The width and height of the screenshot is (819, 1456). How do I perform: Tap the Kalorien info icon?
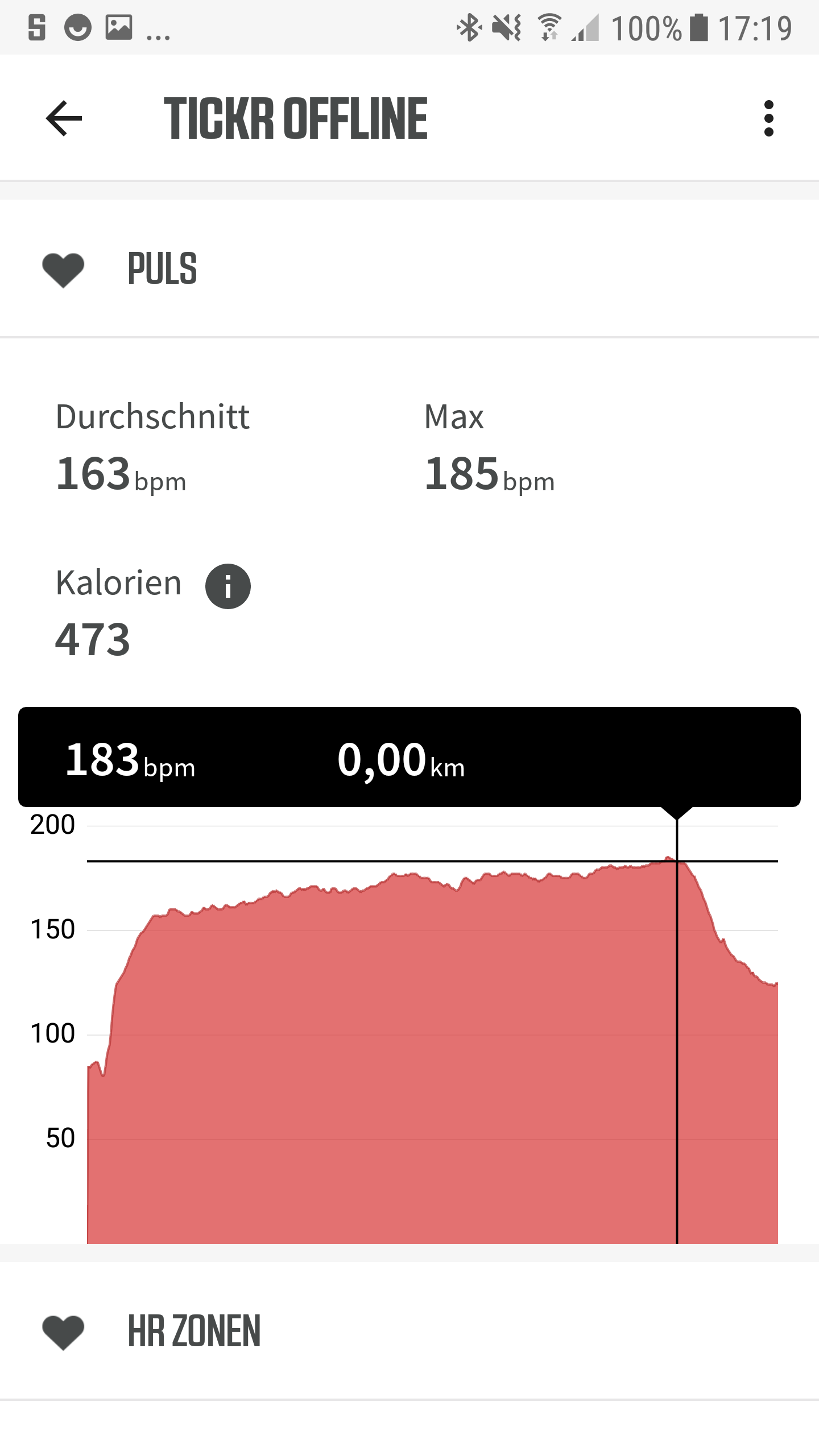227,586
